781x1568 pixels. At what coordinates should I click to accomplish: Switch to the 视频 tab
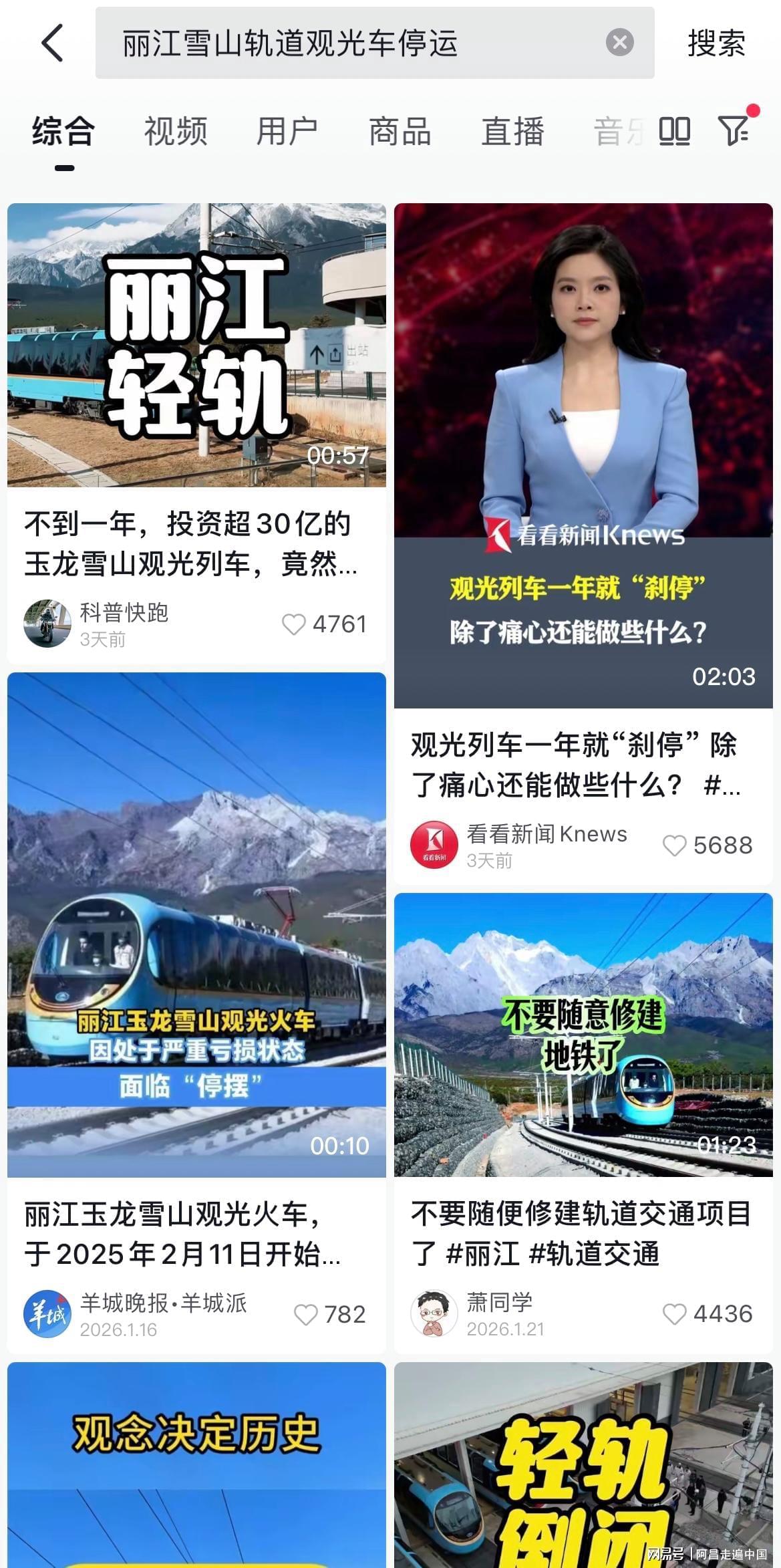(x=176, y=131)
